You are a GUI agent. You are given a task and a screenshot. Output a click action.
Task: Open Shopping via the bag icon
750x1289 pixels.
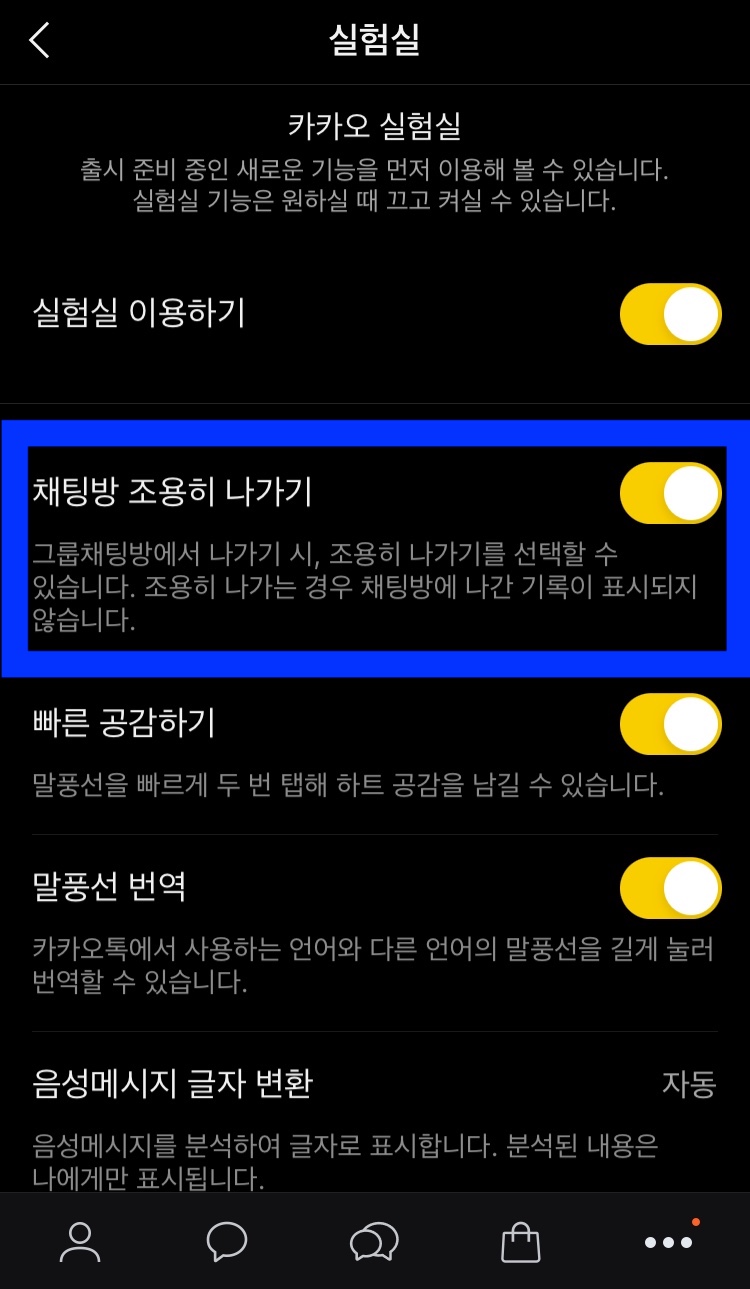519,1242
